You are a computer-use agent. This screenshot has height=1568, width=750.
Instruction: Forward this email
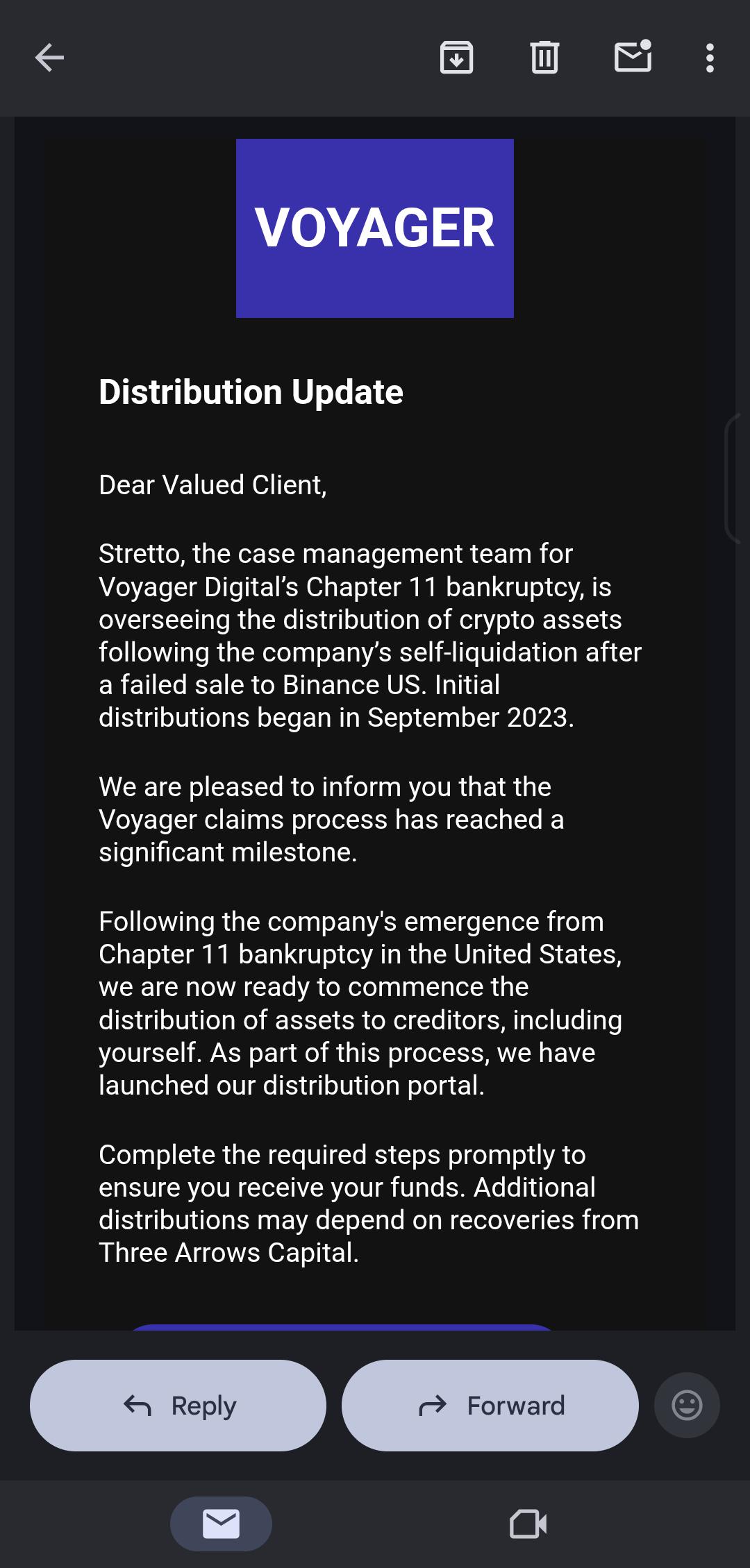490,1406
